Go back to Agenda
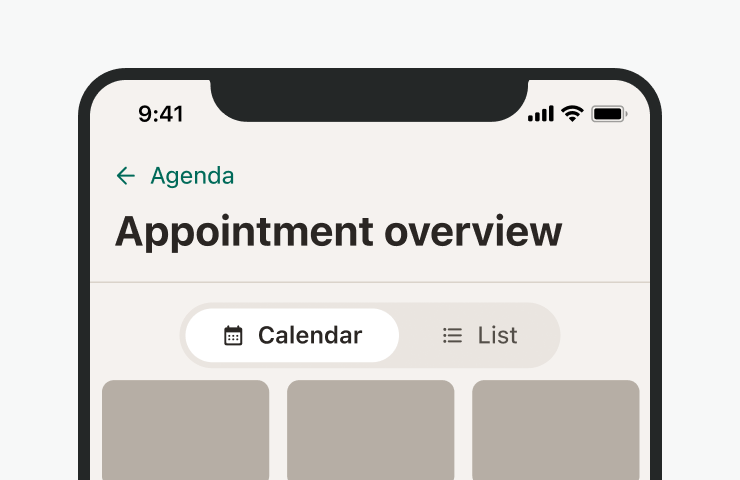Viewport: 740px width, 480px height. coord(175,176)
